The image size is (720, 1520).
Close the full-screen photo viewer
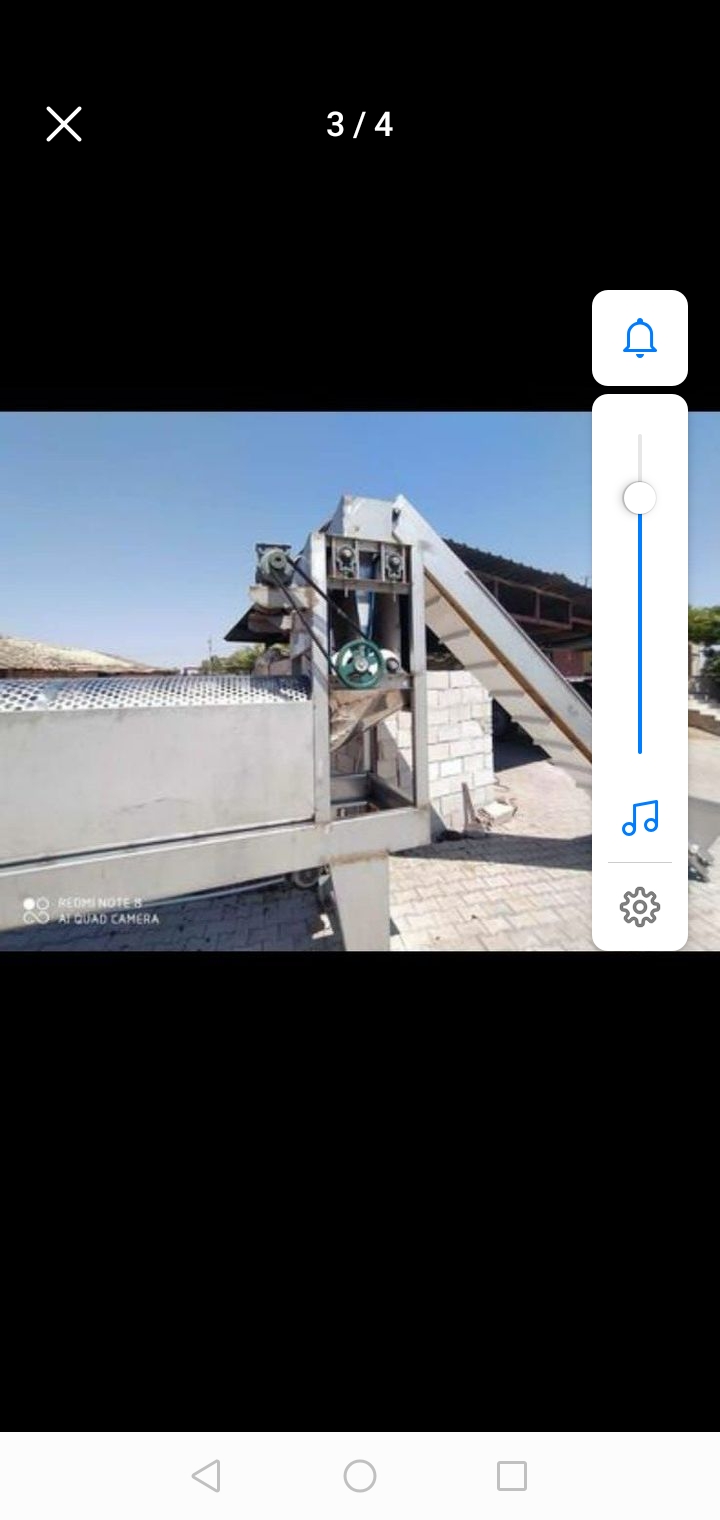64,124
